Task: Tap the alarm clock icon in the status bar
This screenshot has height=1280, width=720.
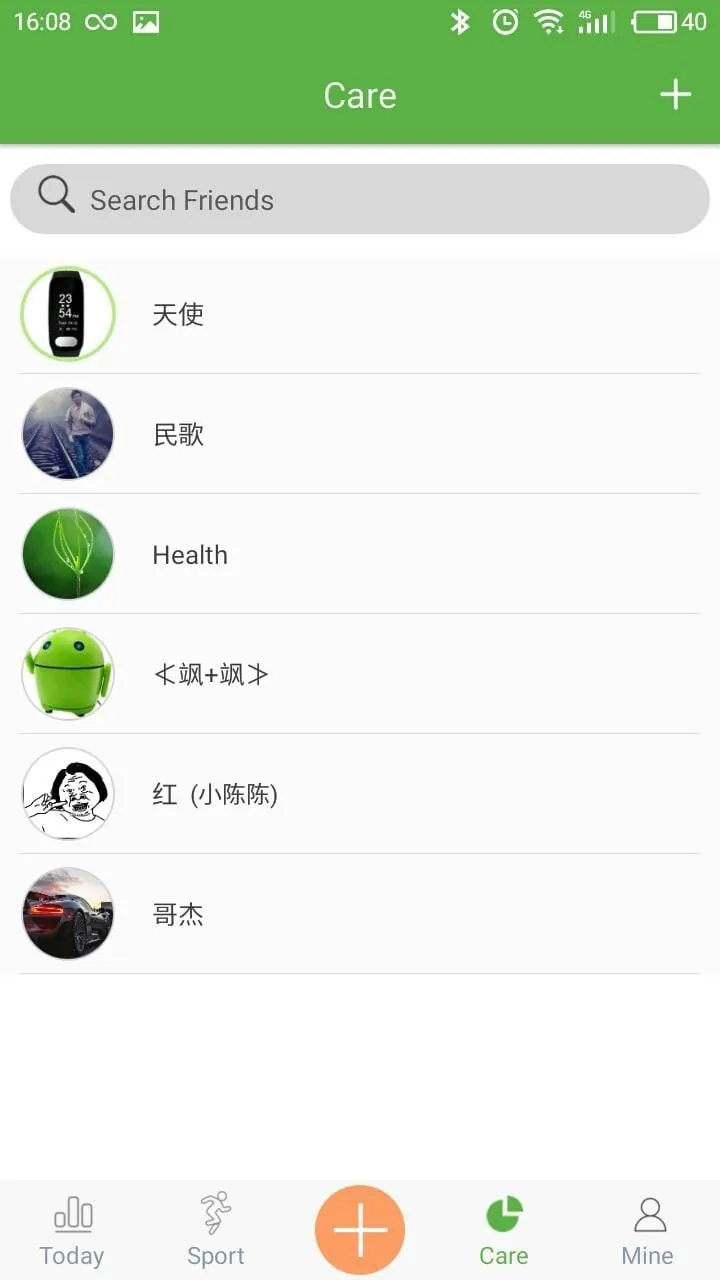Action: (505, 20)
